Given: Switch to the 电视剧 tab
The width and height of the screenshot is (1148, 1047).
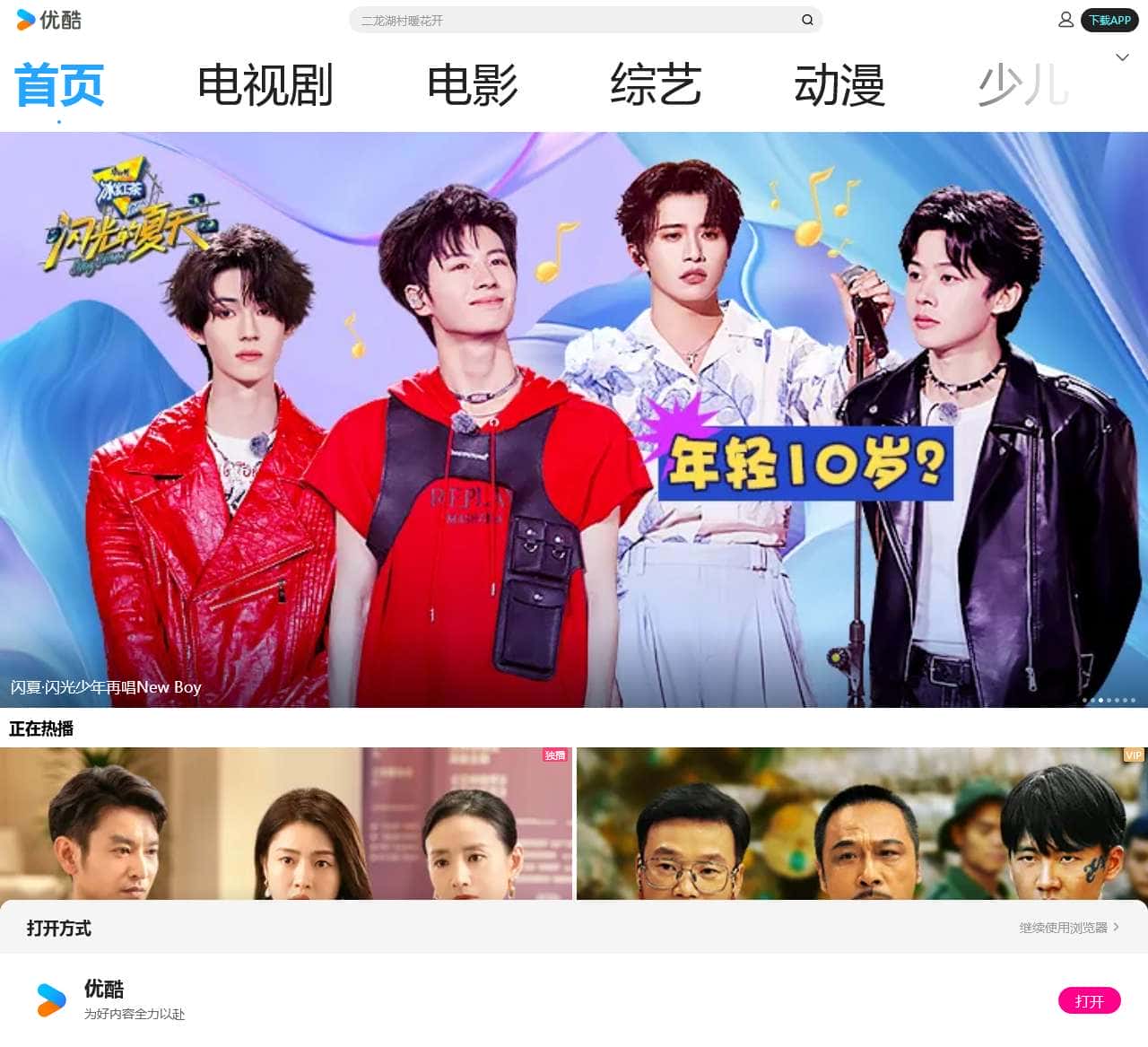Looking at the screenshot, I should (x=265, y=85).
